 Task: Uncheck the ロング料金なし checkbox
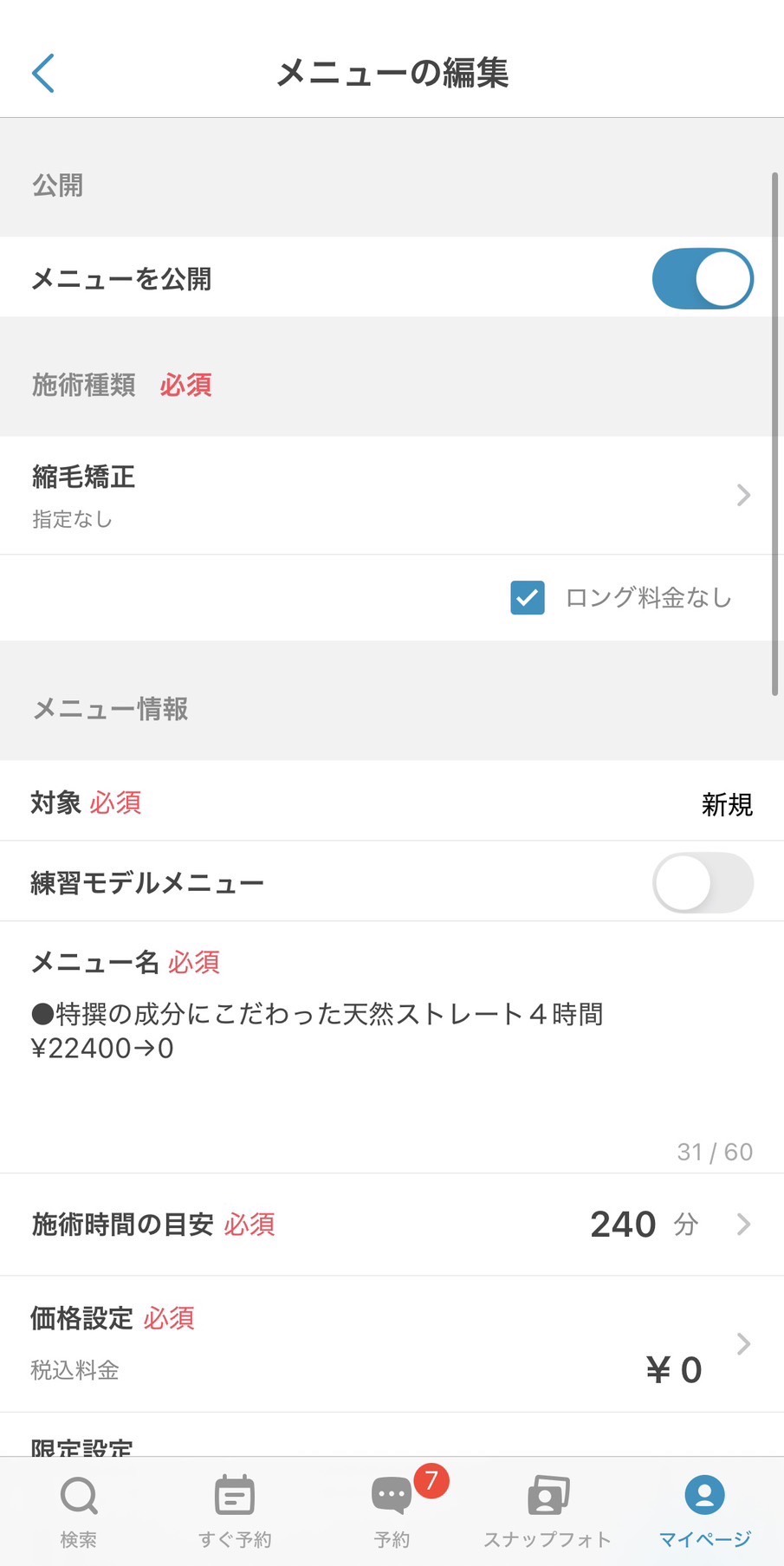(528, 598)
